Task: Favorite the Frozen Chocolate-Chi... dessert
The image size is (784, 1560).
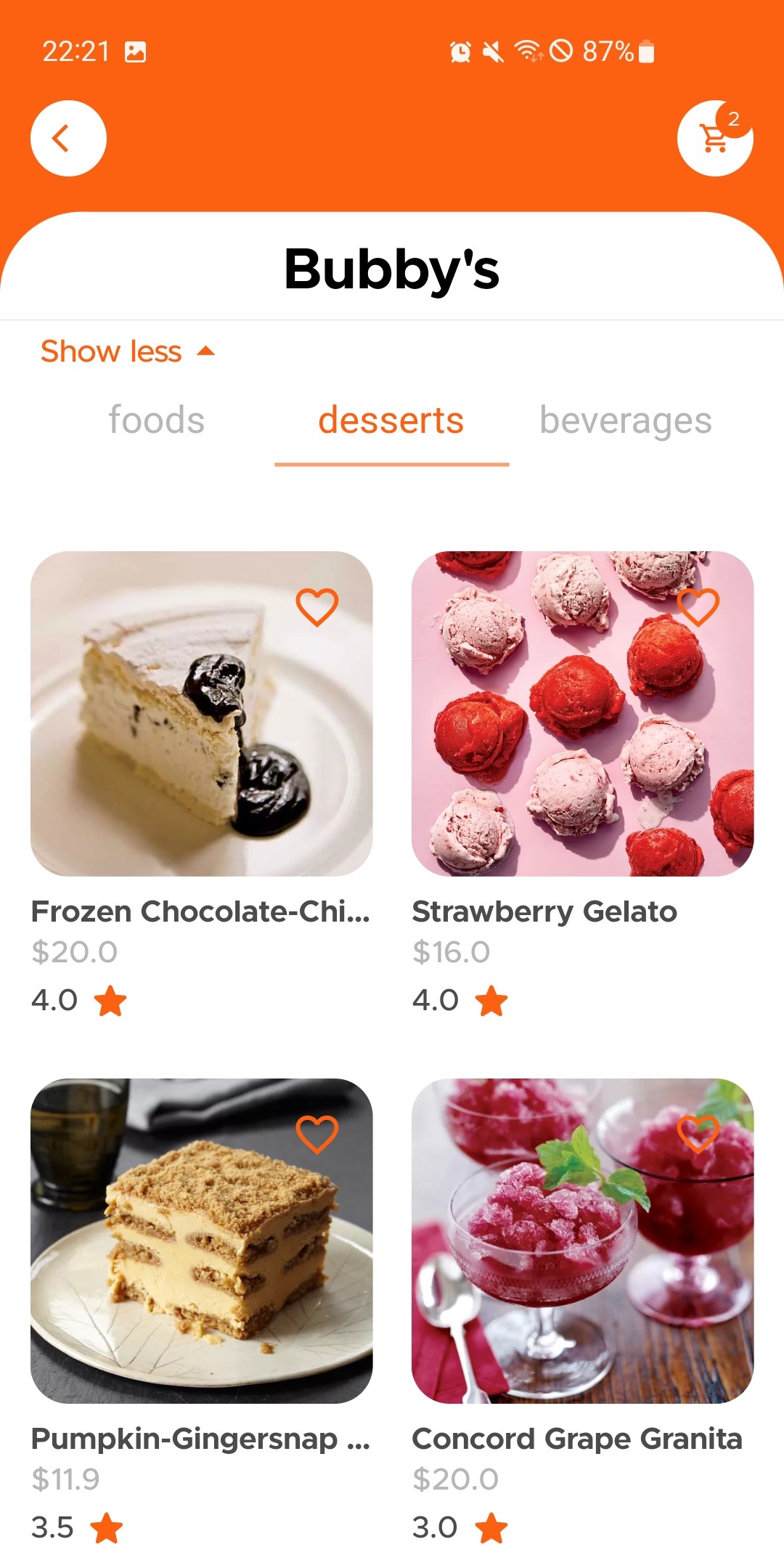Action: [317, 606]
